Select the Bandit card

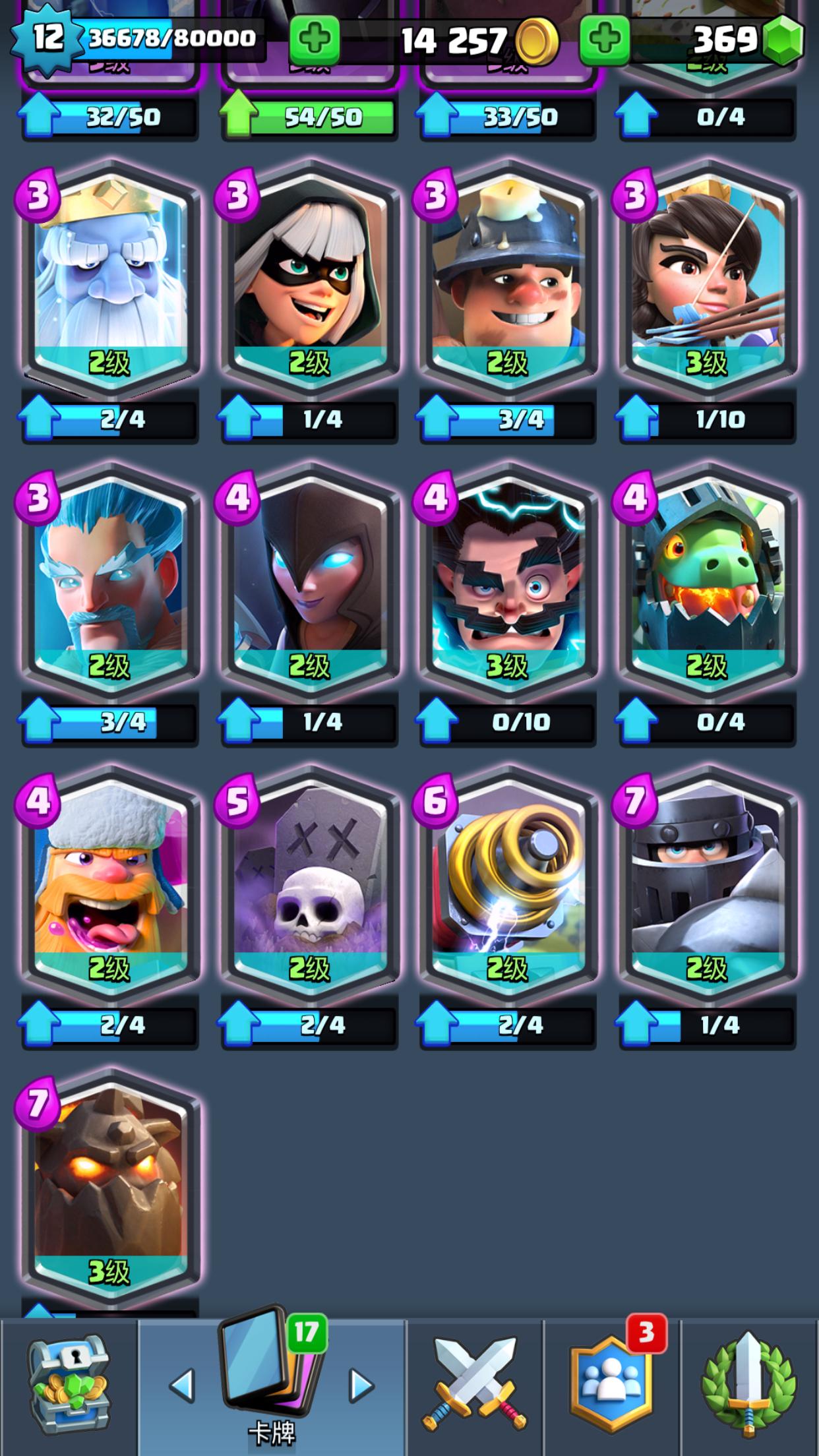pyautogui.click(x=310, y=279)
